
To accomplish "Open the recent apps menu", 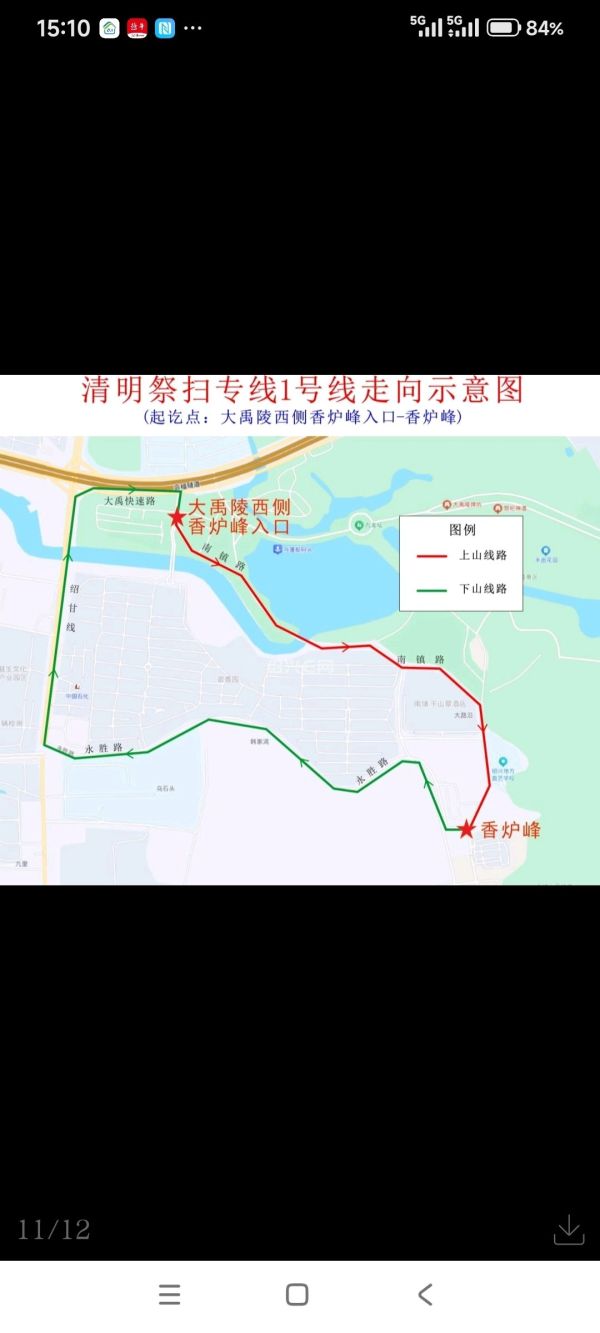I will coord(170,1295).
